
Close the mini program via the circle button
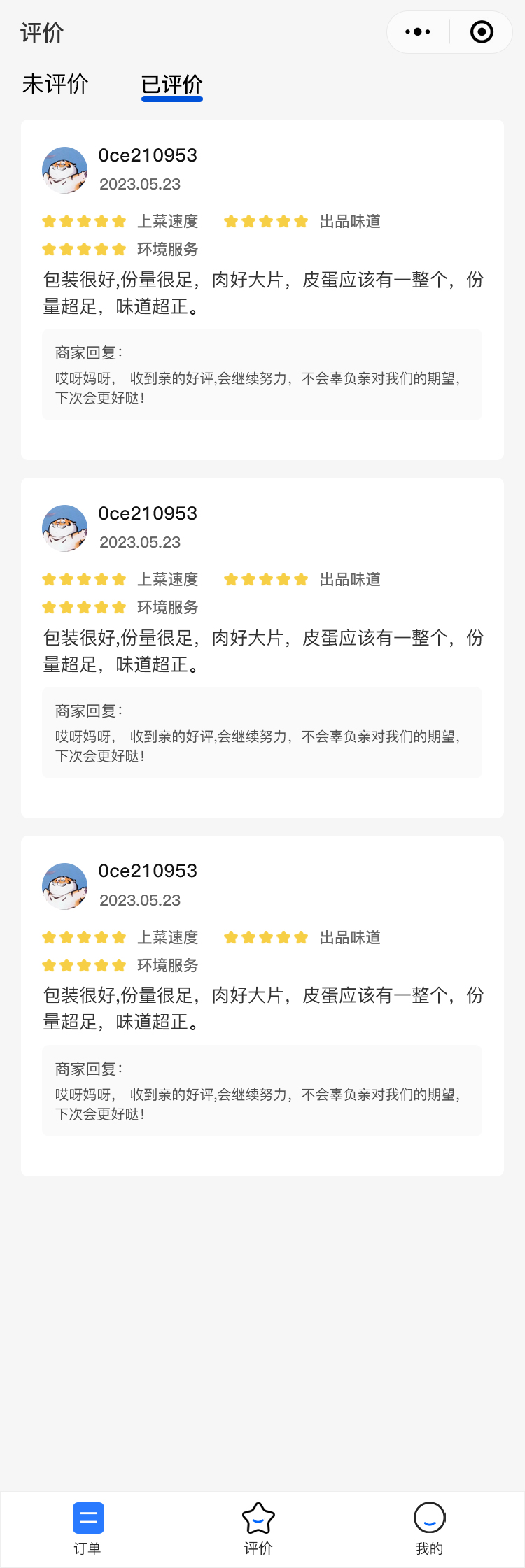pyautogui.click(x=482, y=32)
